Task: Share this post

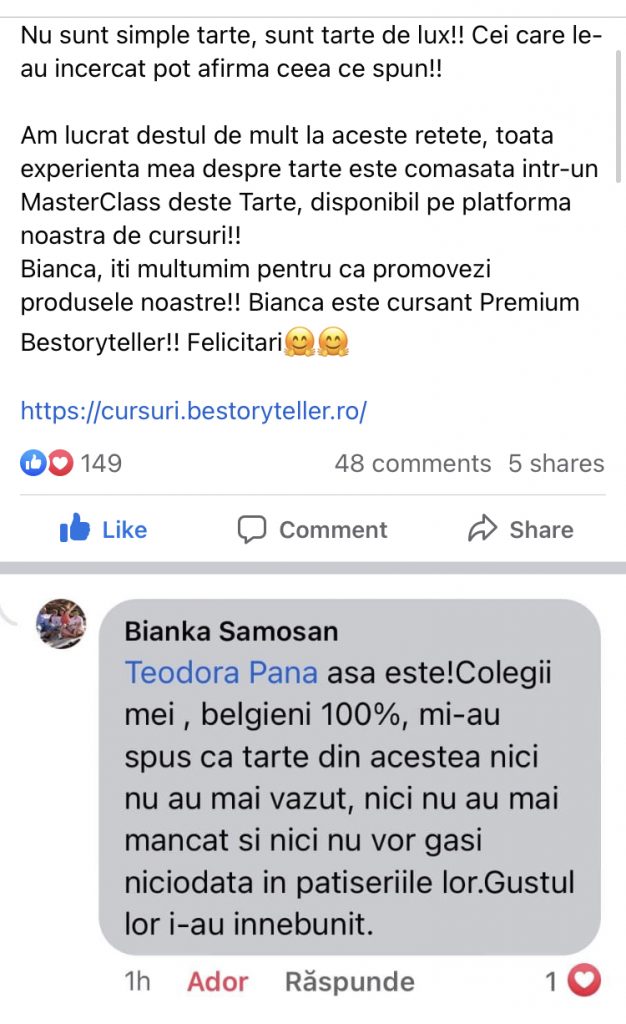Action: pos(521,530)
